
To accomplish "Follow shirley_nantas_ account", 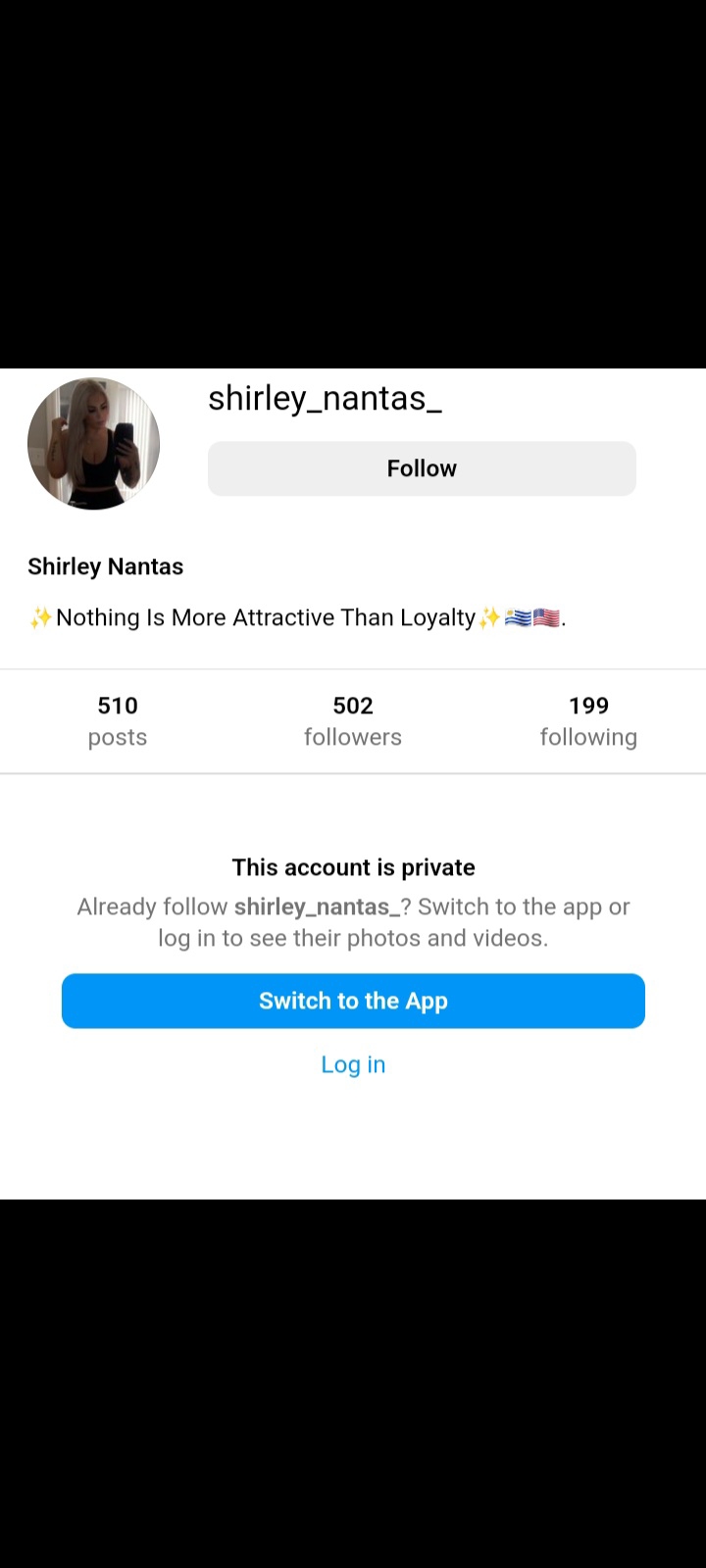I will [x=422, y=468].
